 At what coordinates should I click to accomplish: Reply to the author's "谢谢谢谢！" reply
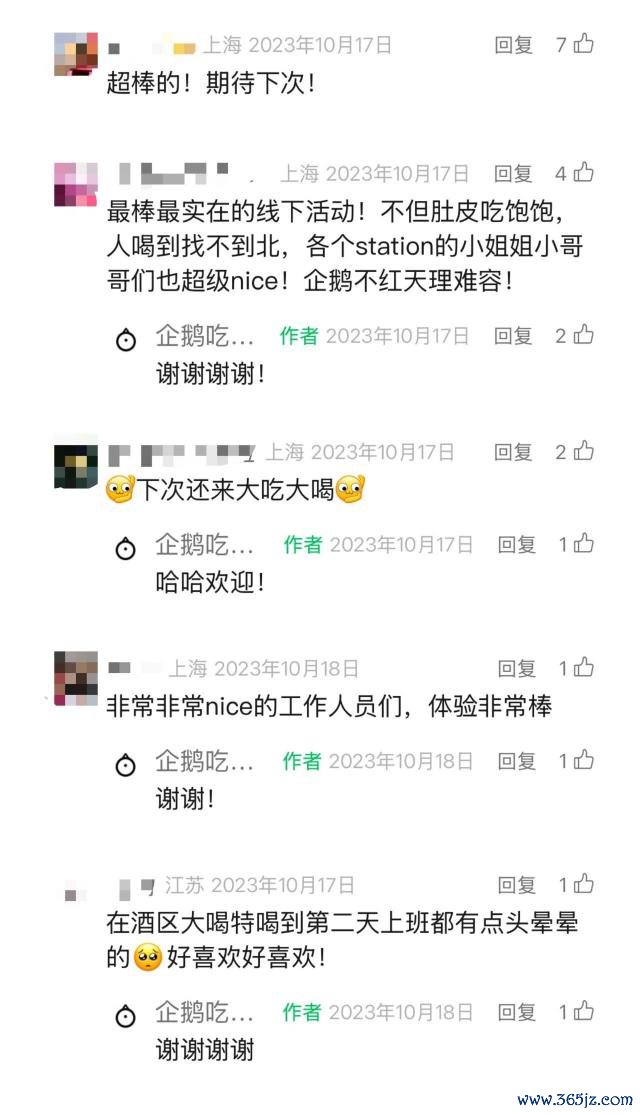coord(514,336)
